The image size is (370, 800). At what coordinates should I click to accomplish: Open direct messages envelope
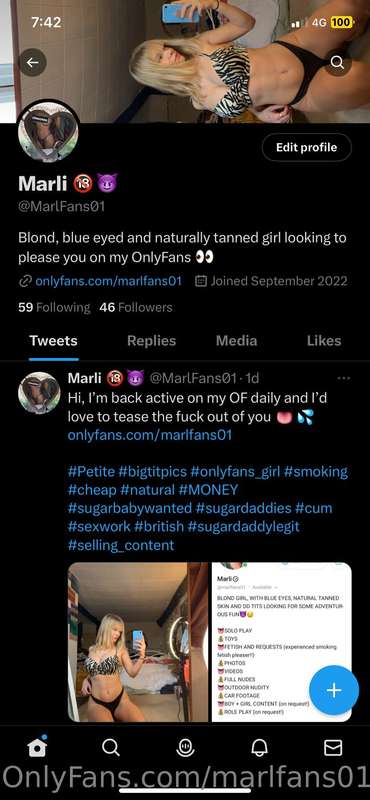click(x=333, y=747)
